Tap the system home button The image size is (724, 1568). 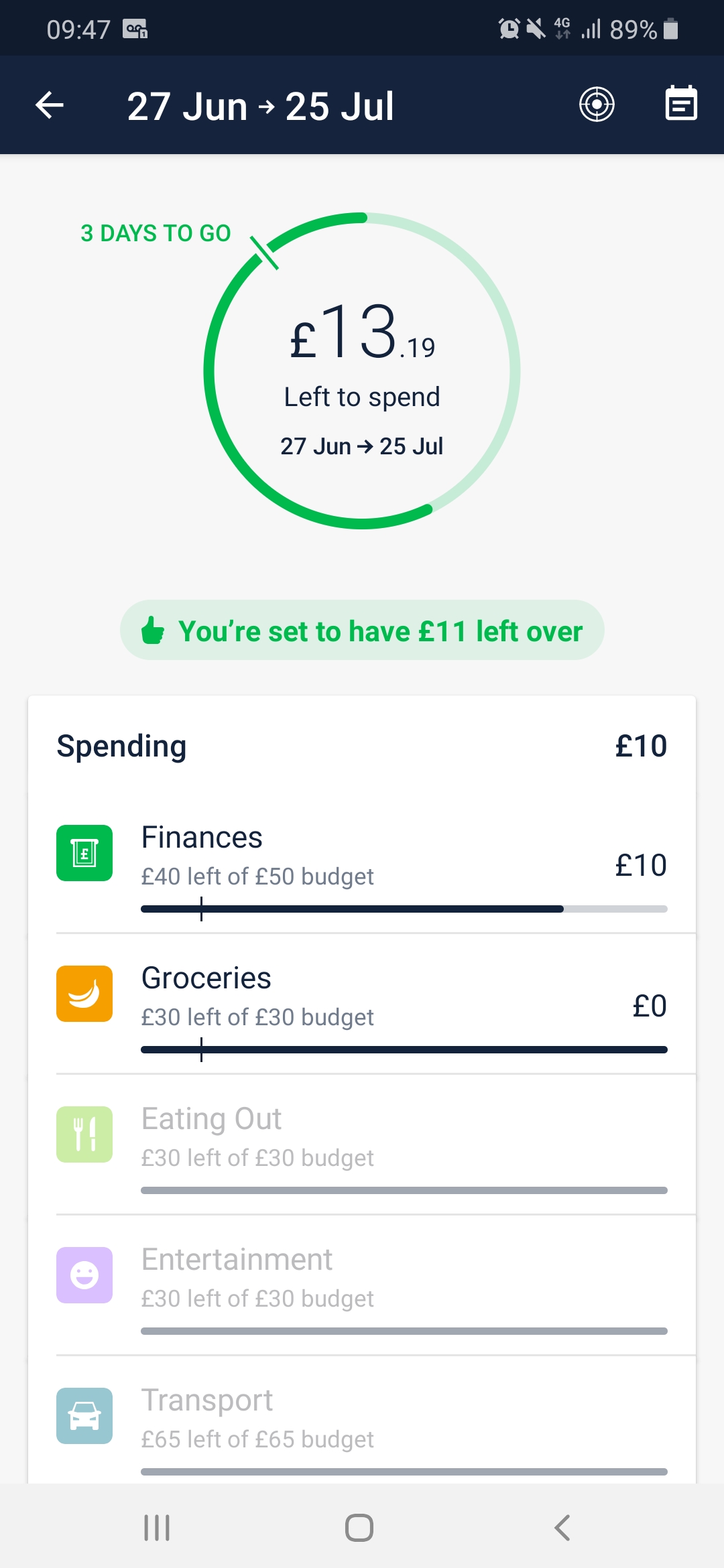[x=359, y=1528]
